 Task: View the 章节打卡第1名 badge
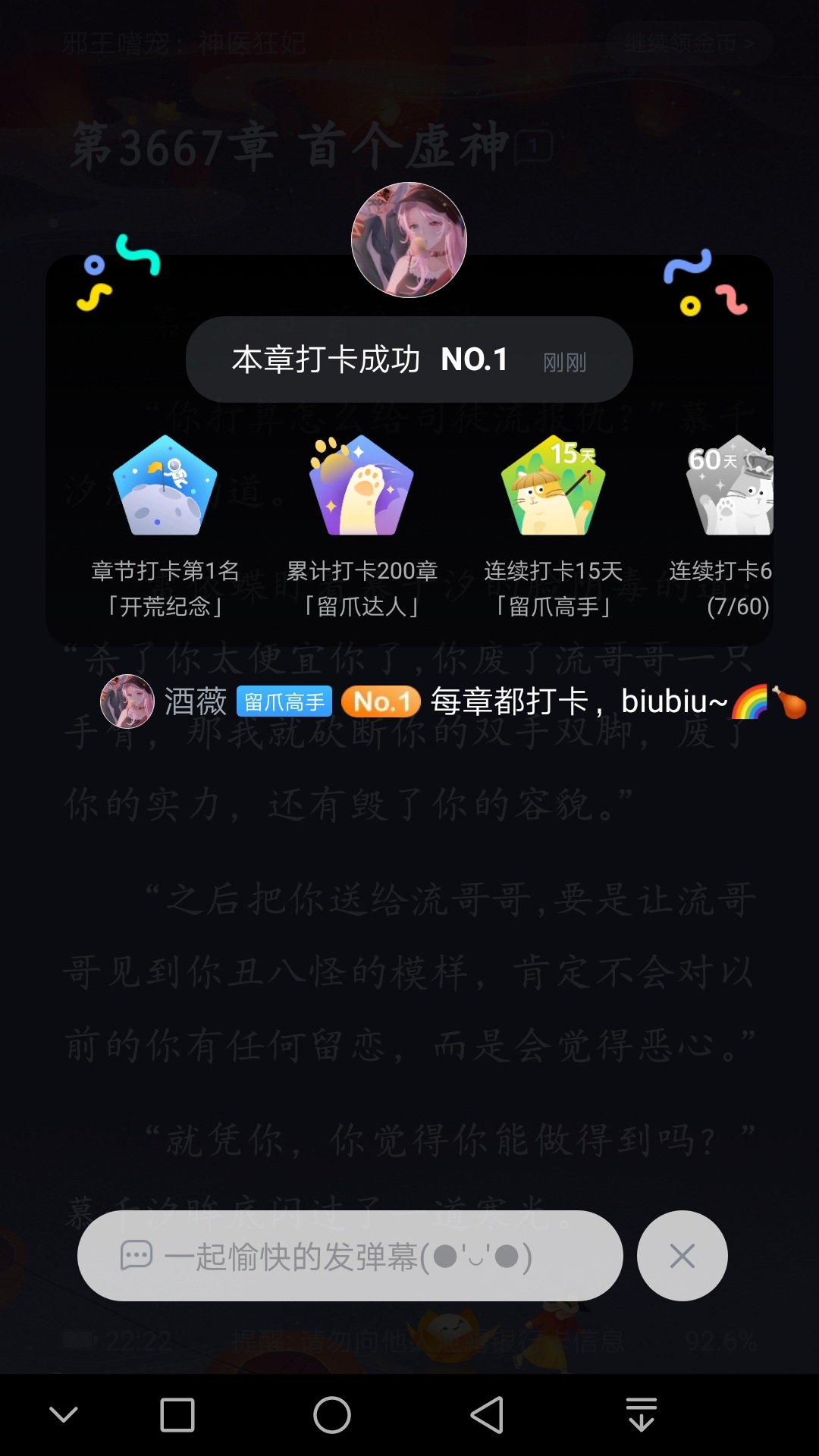165,486
